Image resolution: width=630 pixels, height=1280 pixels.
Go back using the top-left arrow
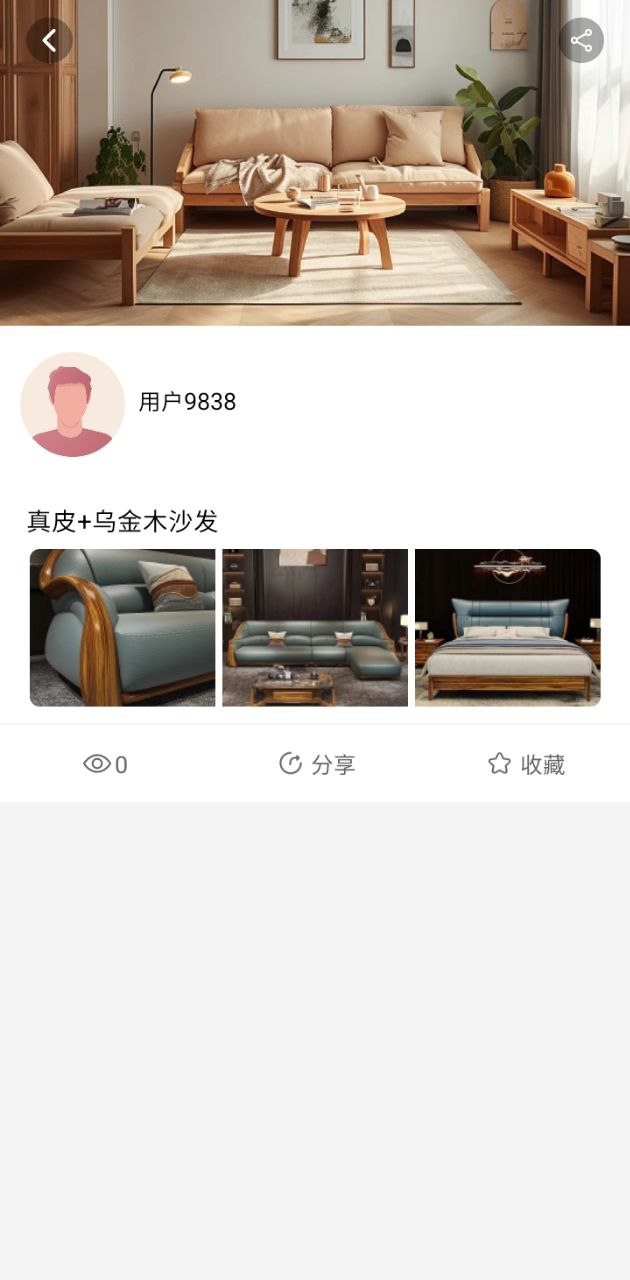[49, 41]
